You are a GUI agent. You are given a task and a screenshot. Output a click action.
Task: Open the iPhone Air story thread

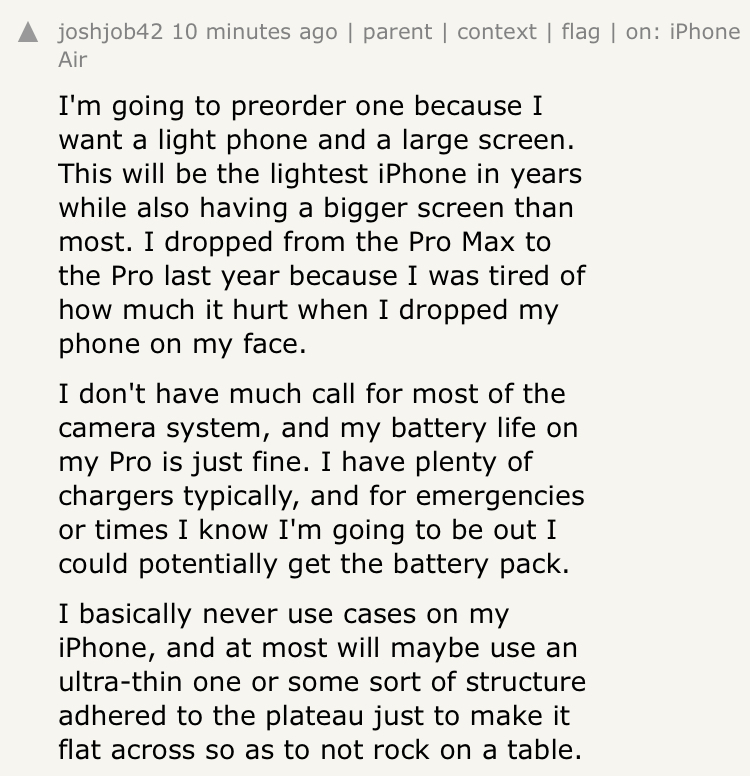[x=704, y=32]
